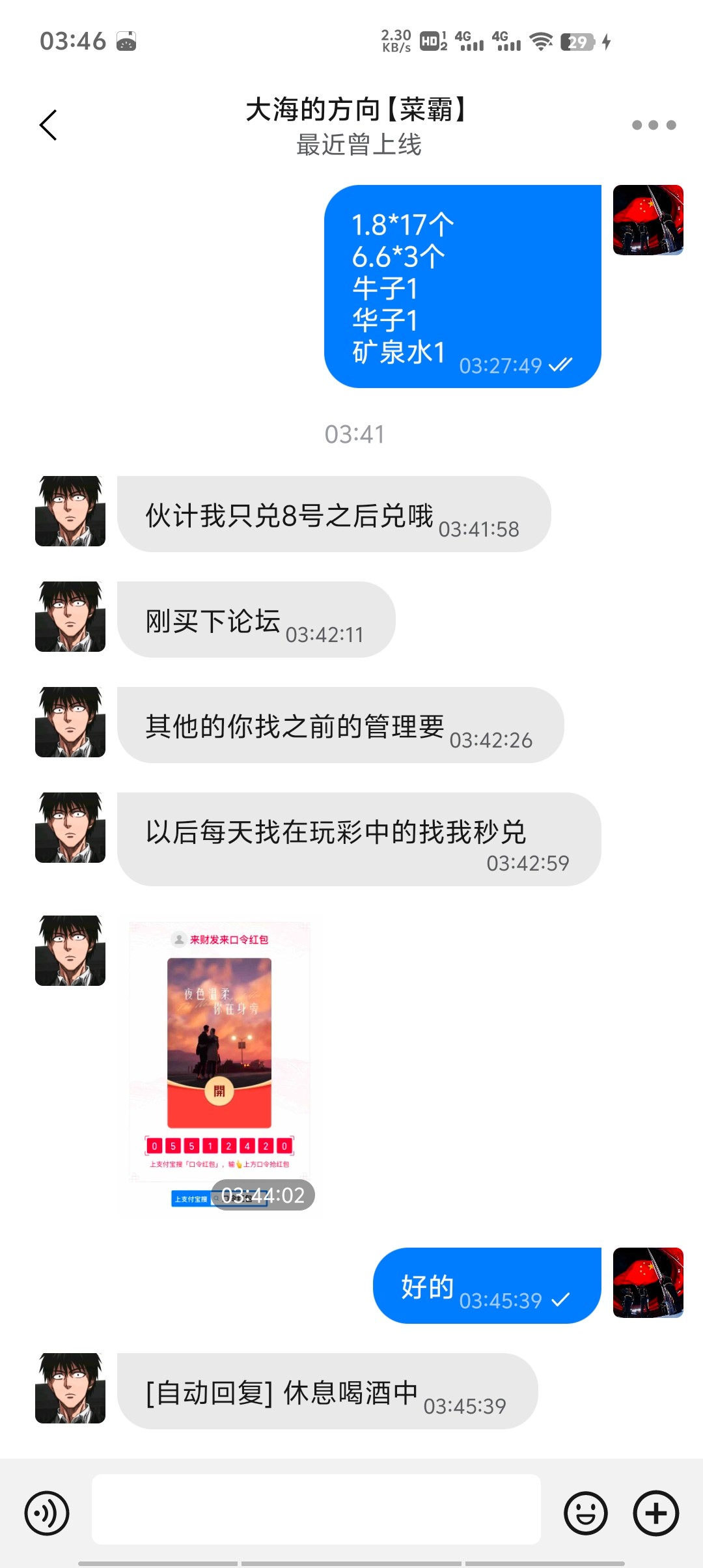
Task: Tap contact avatar beside 刚买下论坛 message
Action: pos(70,617)
